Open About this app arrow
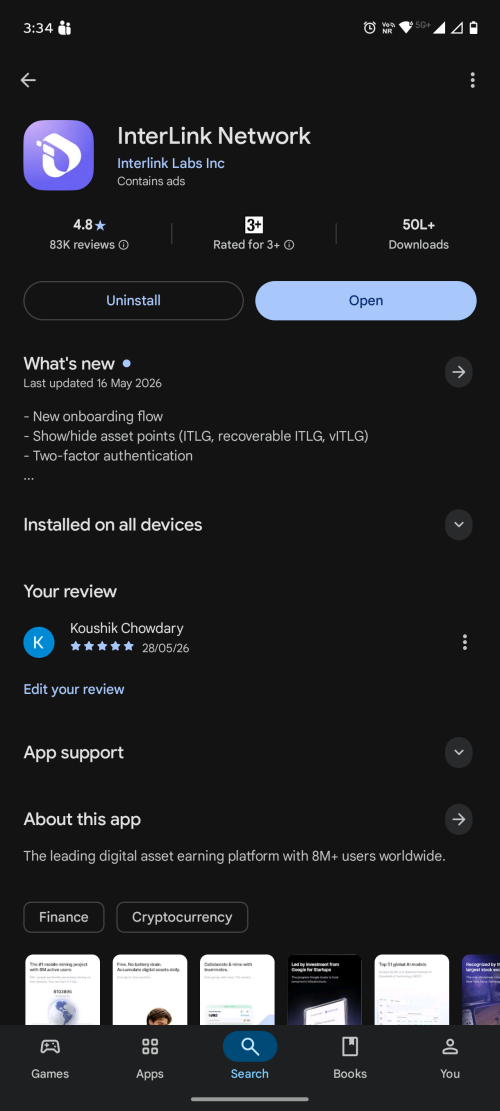500x1111 pixels. (x=459, y=820)
